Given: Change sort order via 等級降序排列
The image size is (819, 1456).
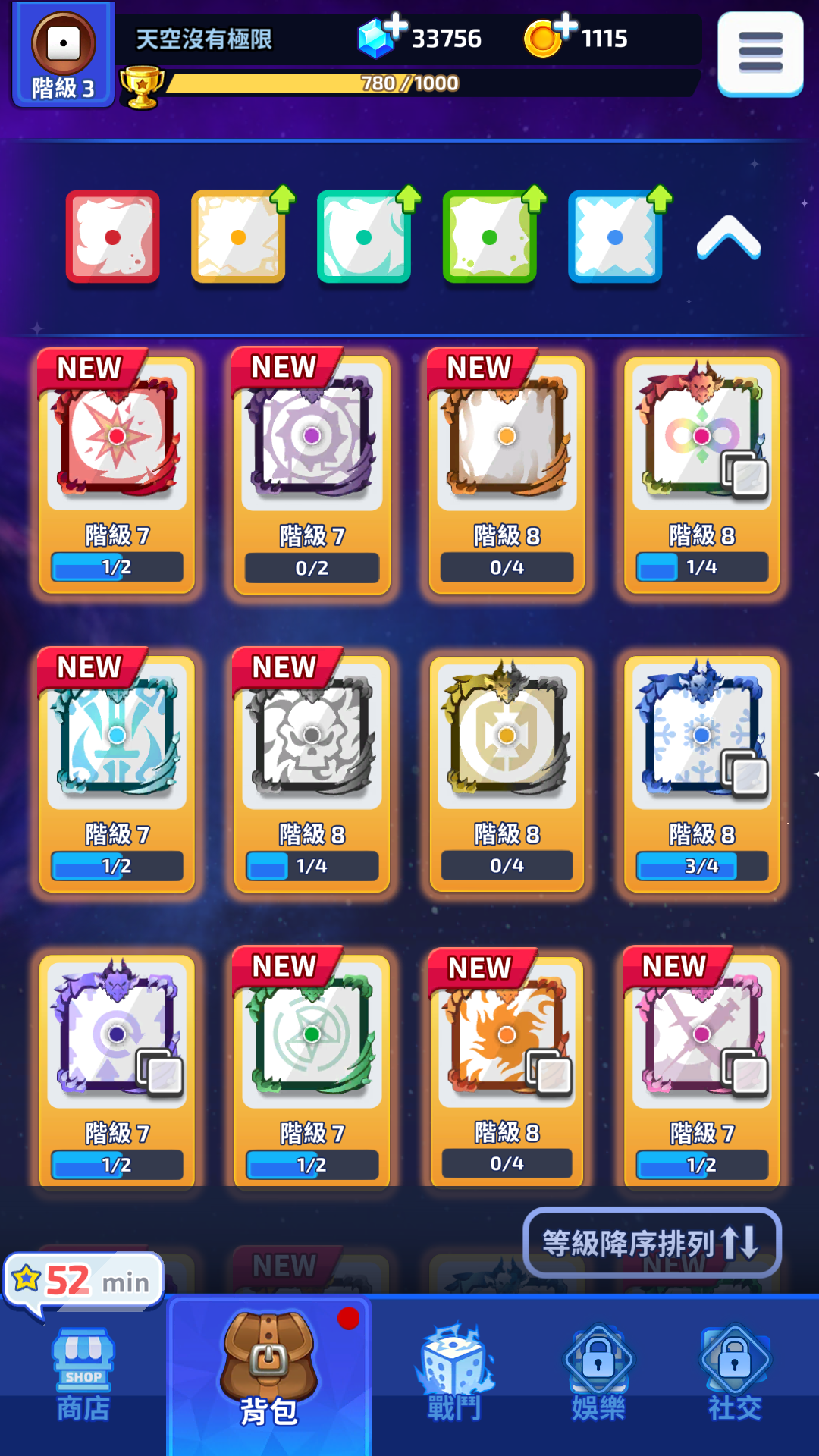Looking at the screenshot, I should pos(651,1242).
